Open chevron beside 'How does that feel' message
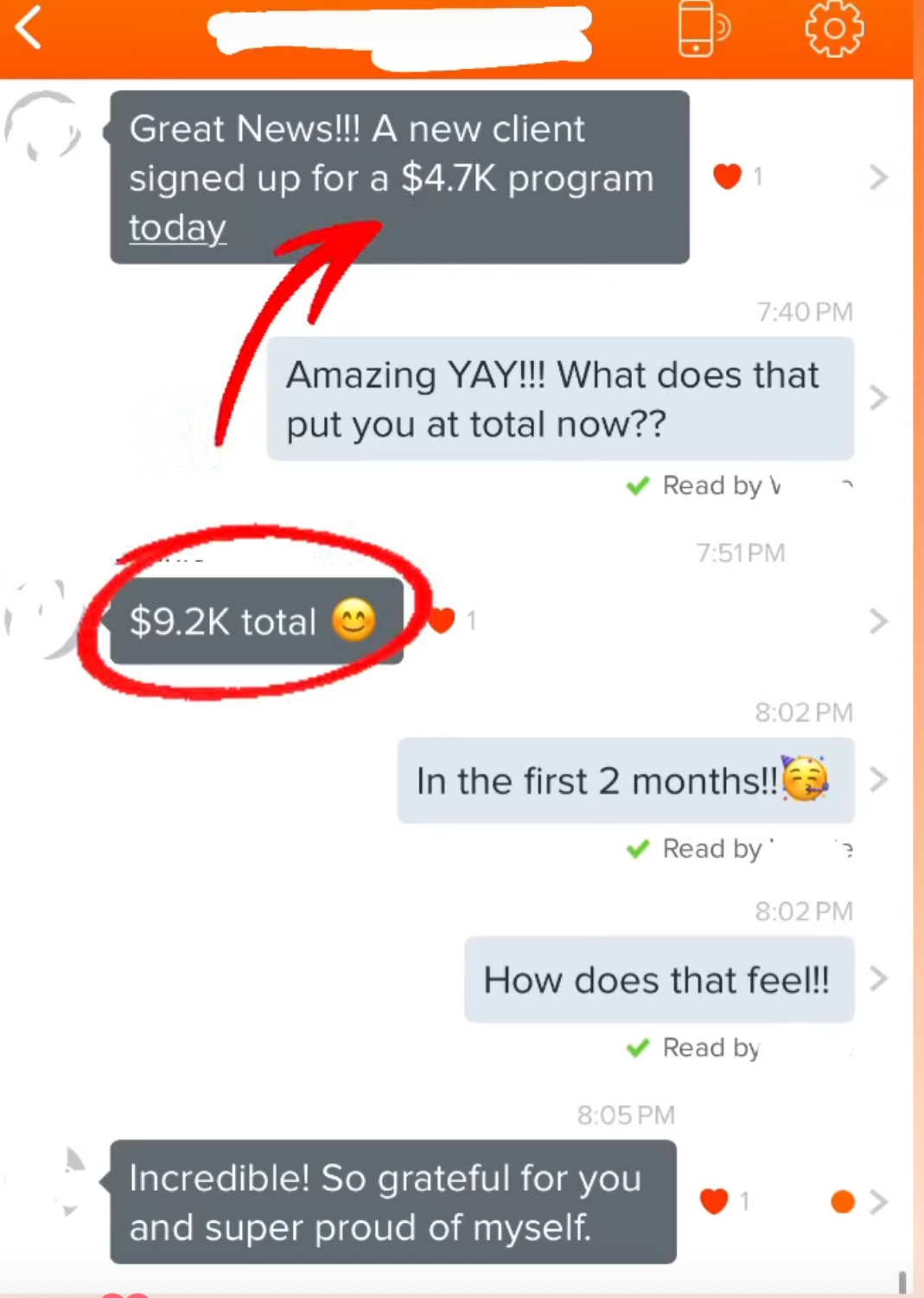924x1298 pixels. pos(878,979)
